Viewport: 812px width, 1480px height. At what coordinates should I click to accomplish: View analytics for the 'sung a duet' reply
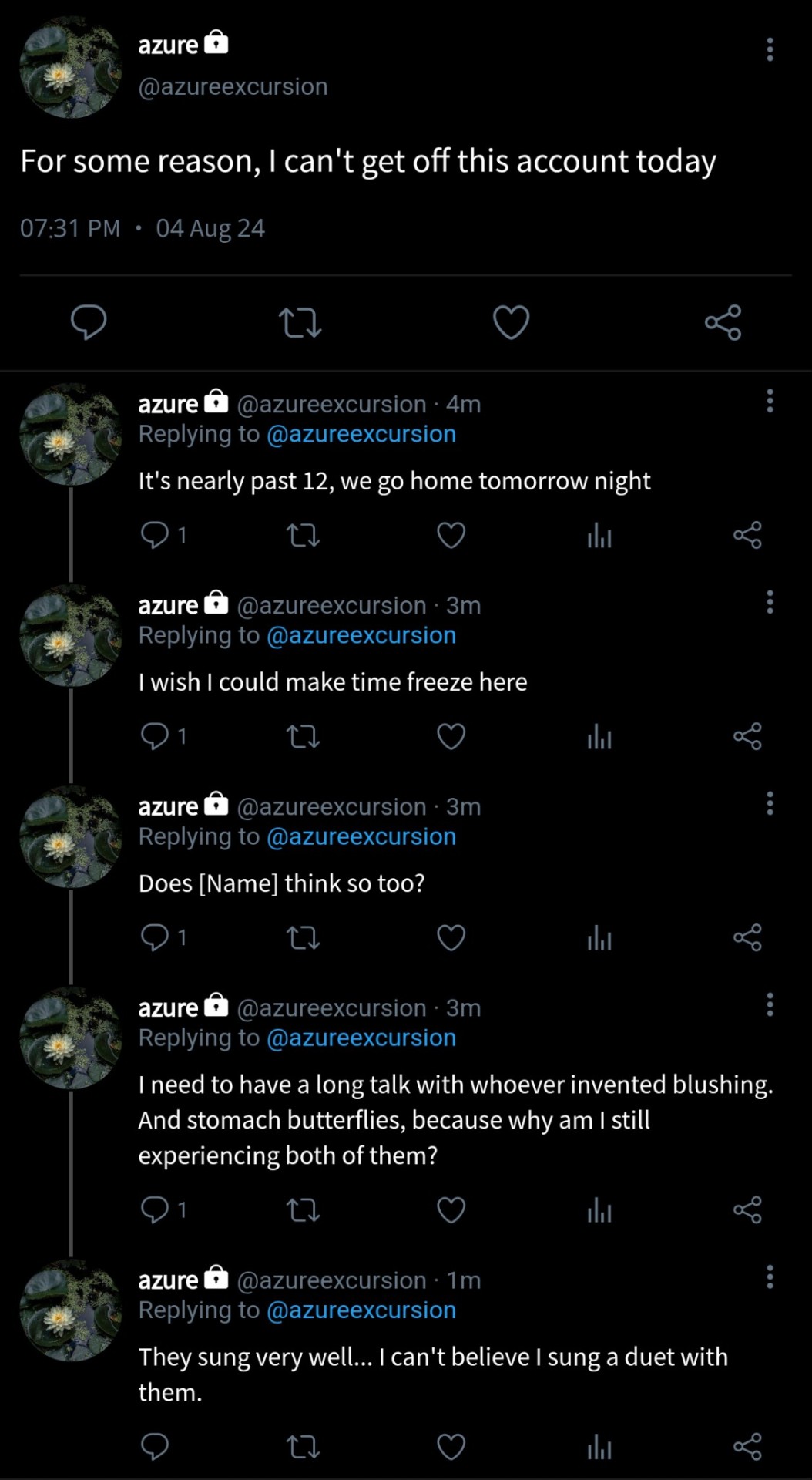[x=599, y=1448]
